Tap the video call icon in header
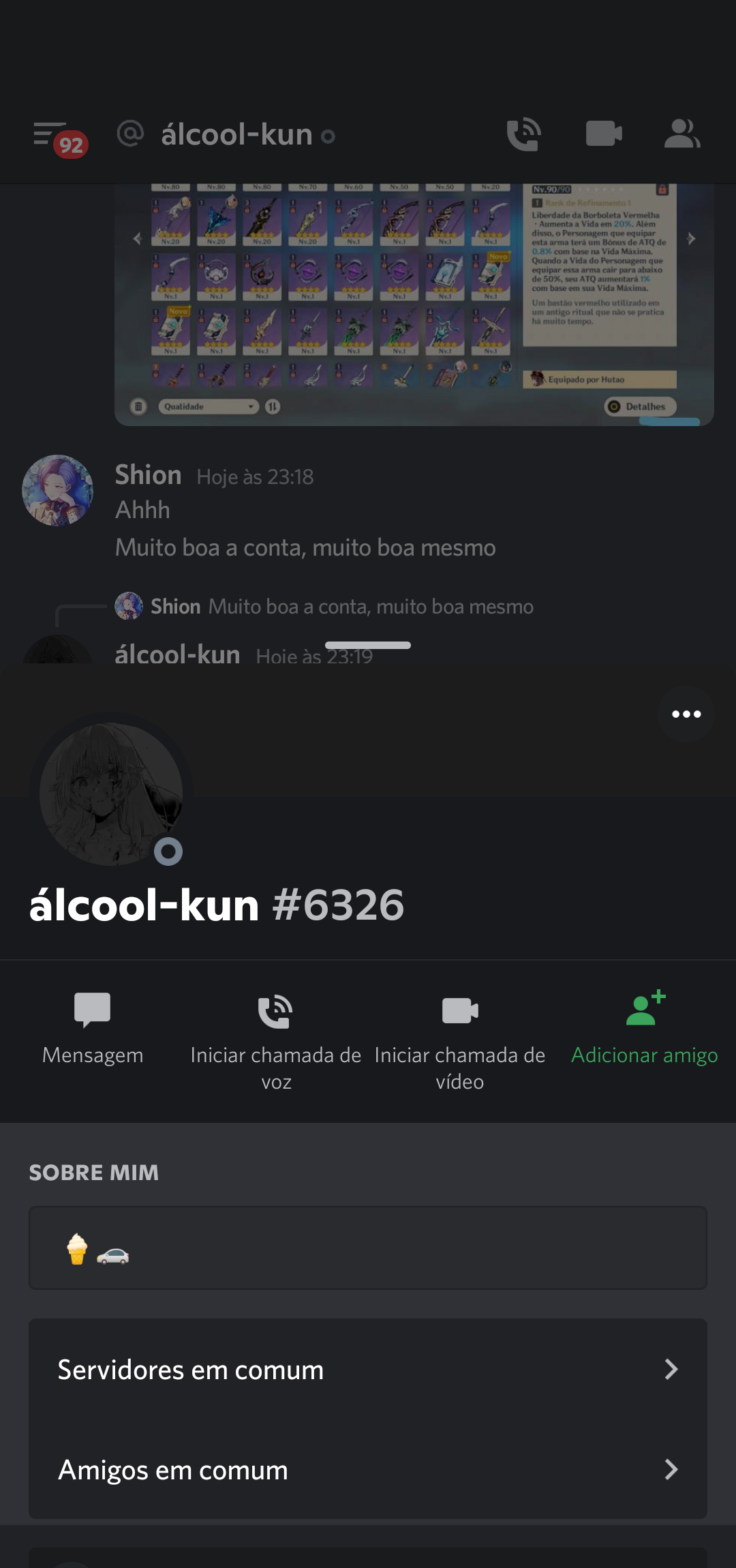The width and height of the screenshot is (736, 1568). pyautogui.click(x=604, y=134)
